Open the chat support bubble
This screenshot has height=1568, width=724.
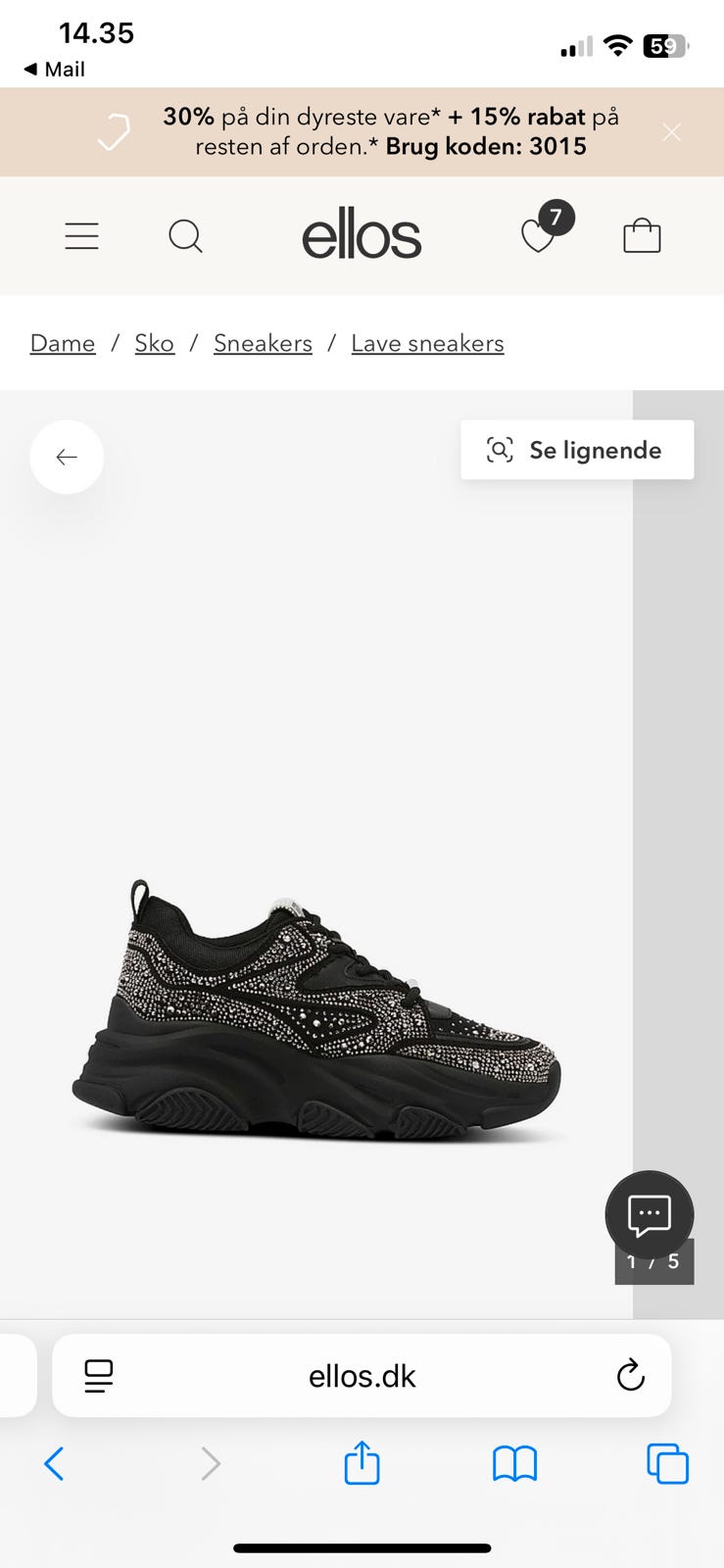point(649,1215)
